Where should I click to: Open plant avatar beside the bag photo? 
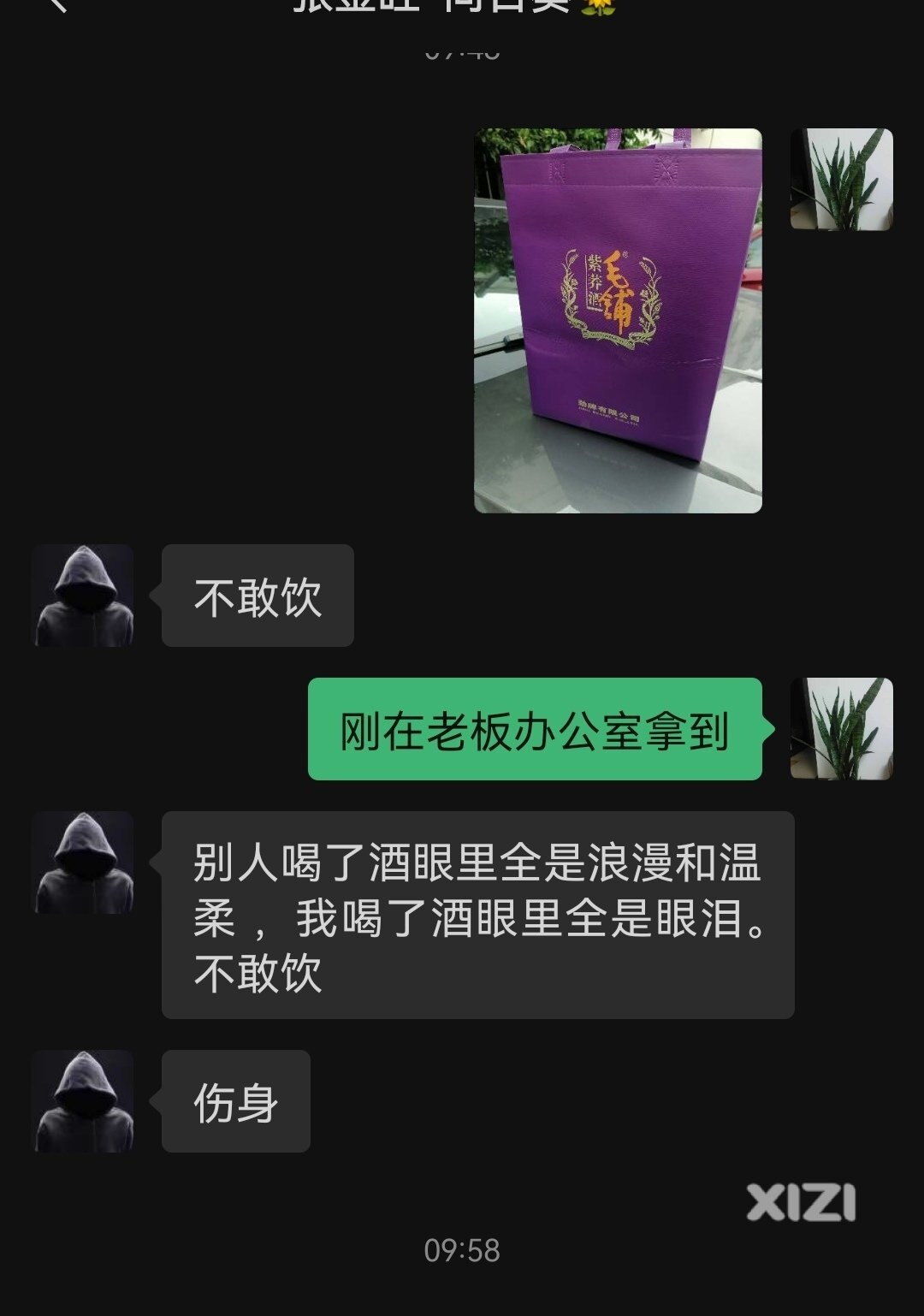[x=841, y=180]
